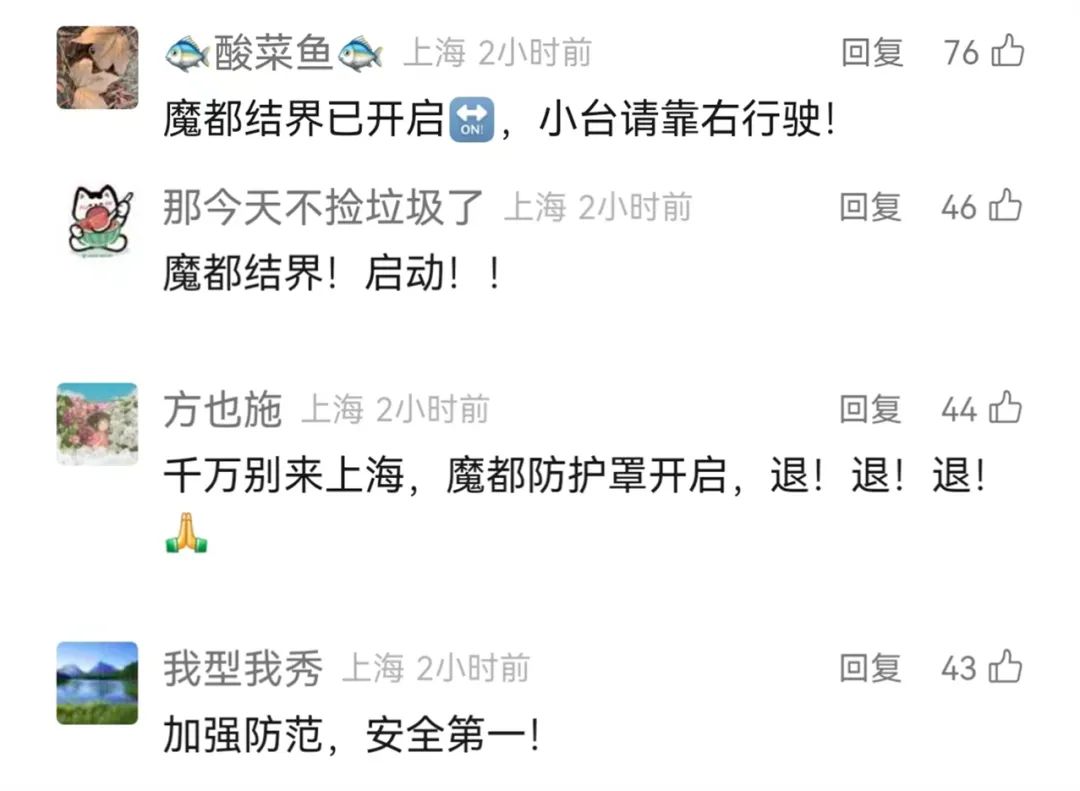Like 酸菜鱼's comment
The image size is (1080, 791).
[x=1008, y=51]
